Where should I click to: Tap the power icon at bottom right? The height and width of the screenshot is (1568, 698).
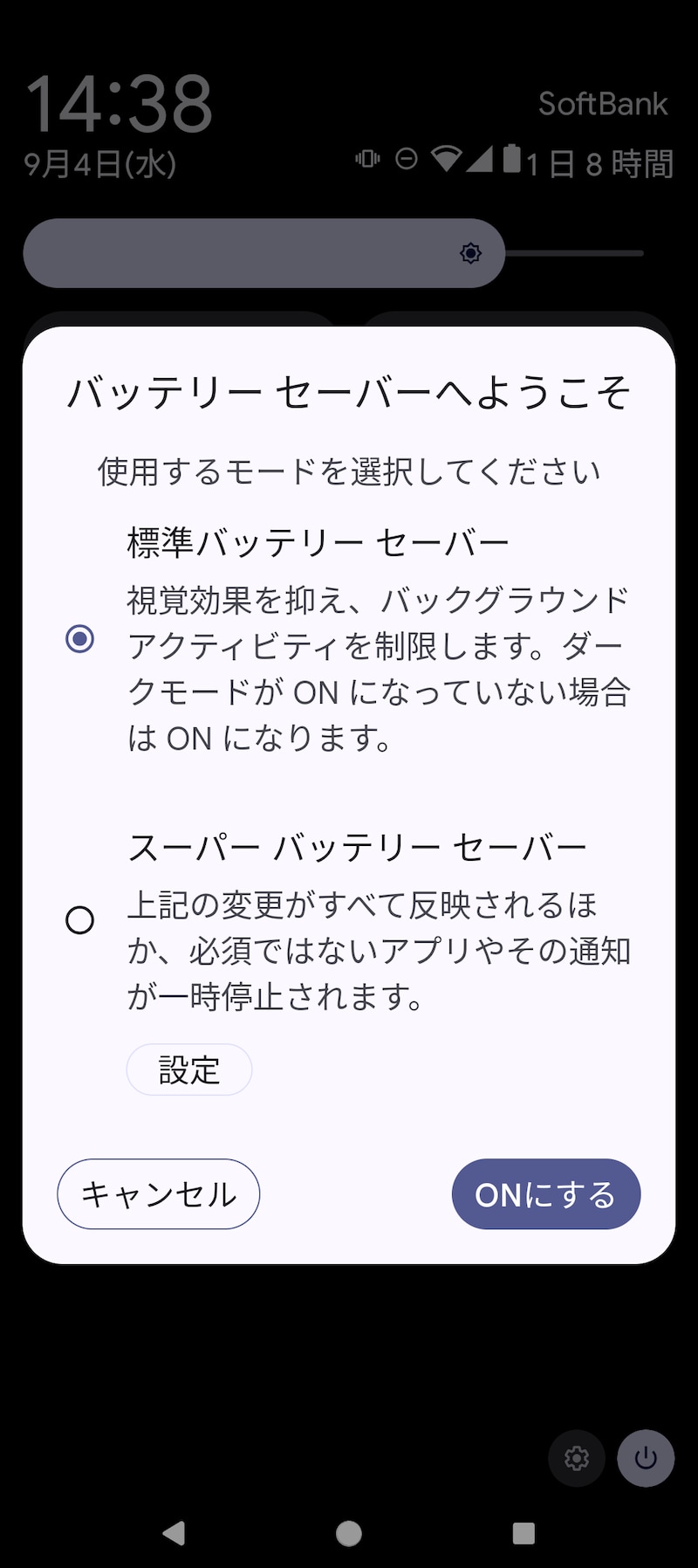(645, 1458)
